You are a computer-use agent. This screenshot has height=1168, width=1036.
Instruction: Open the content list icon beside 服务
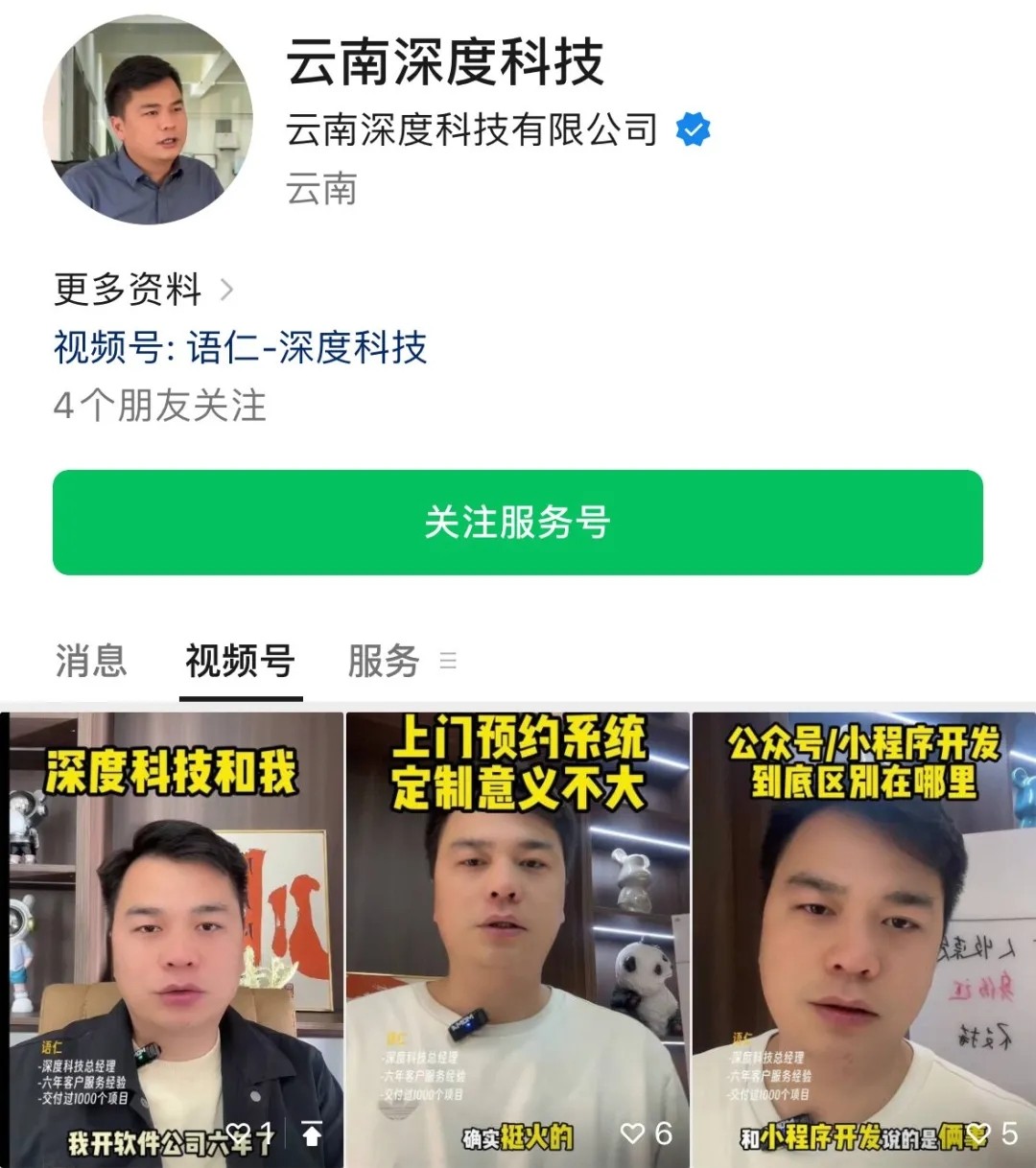coord(449,662)
